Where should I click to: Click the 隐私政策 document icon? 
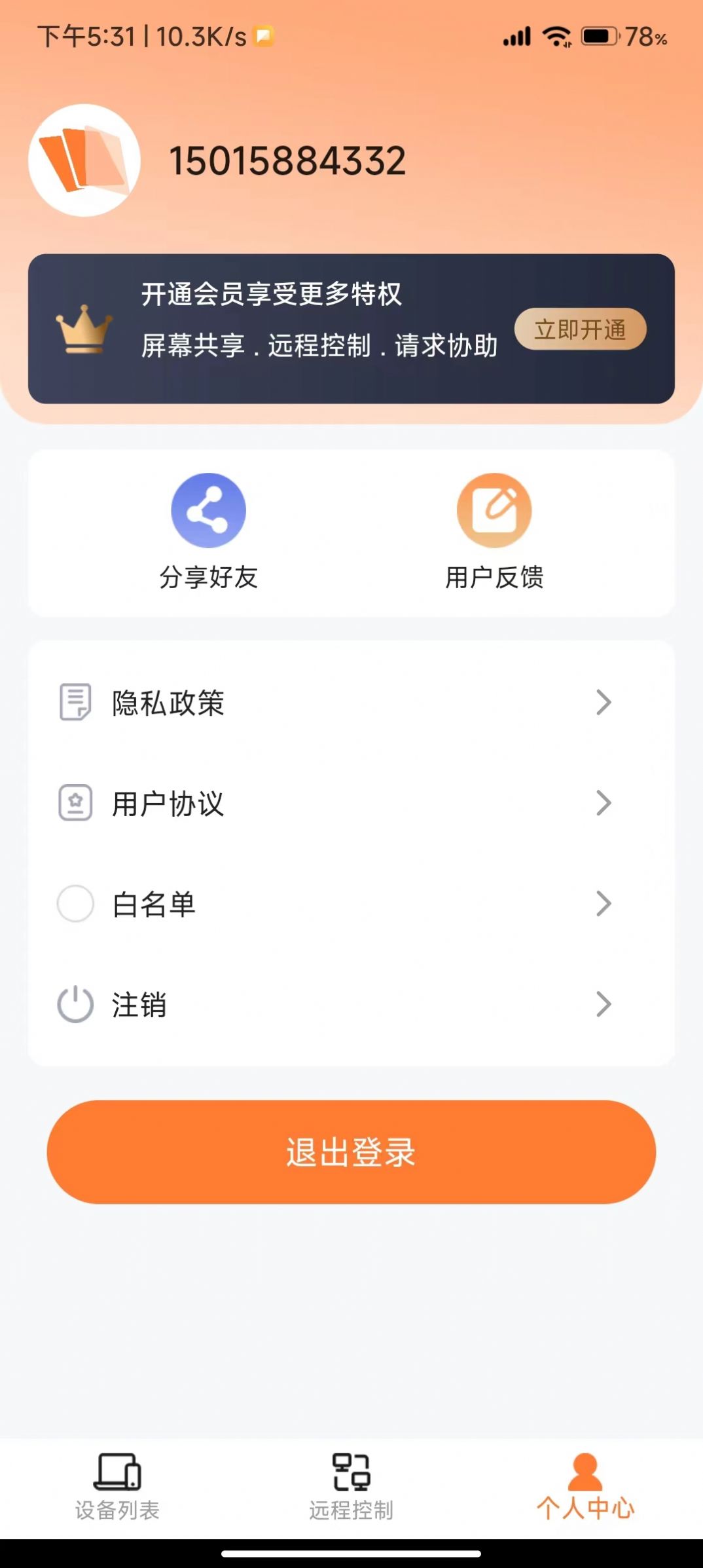[75, 703]
